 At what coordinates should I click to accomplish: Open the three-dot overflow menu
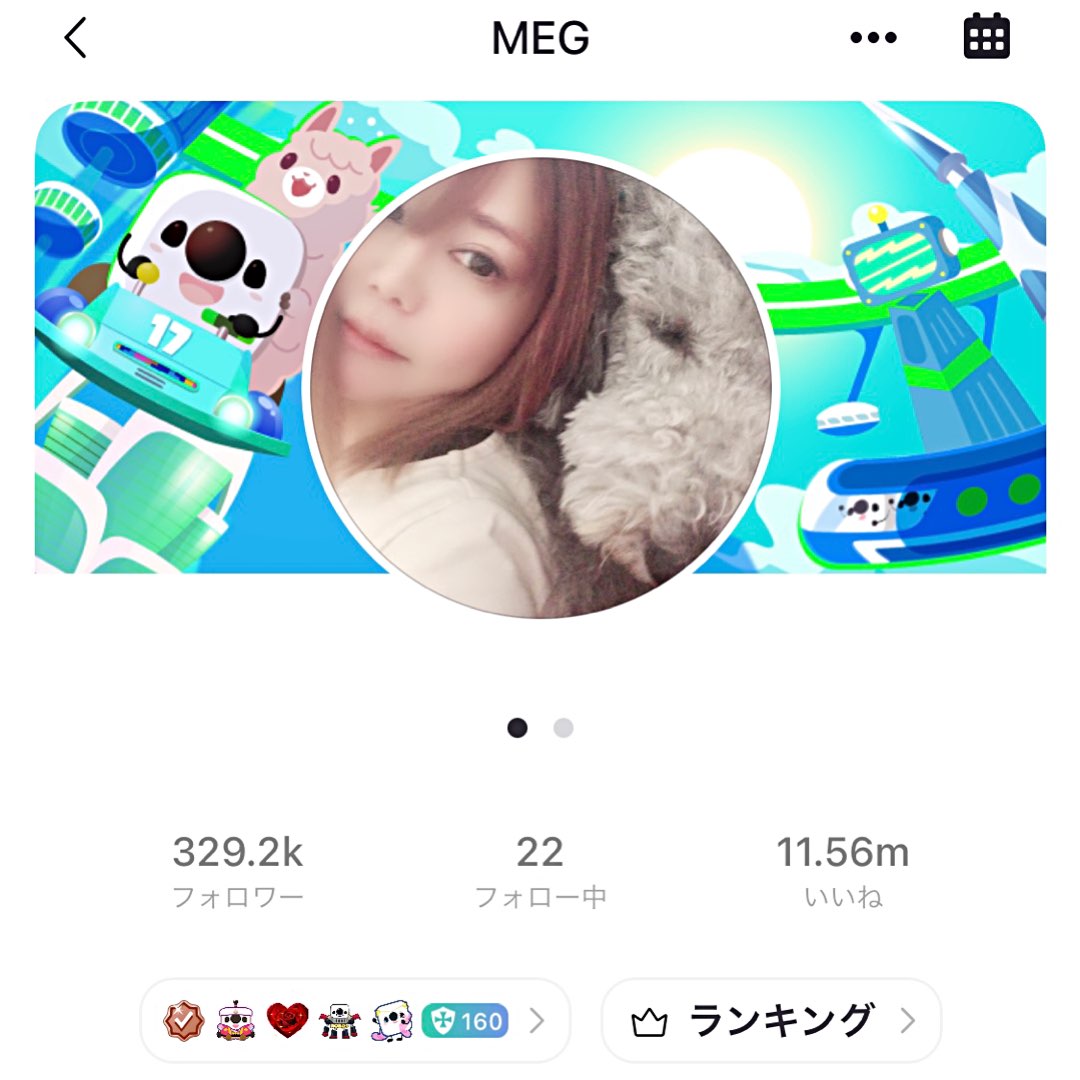(x=873, y=37)
